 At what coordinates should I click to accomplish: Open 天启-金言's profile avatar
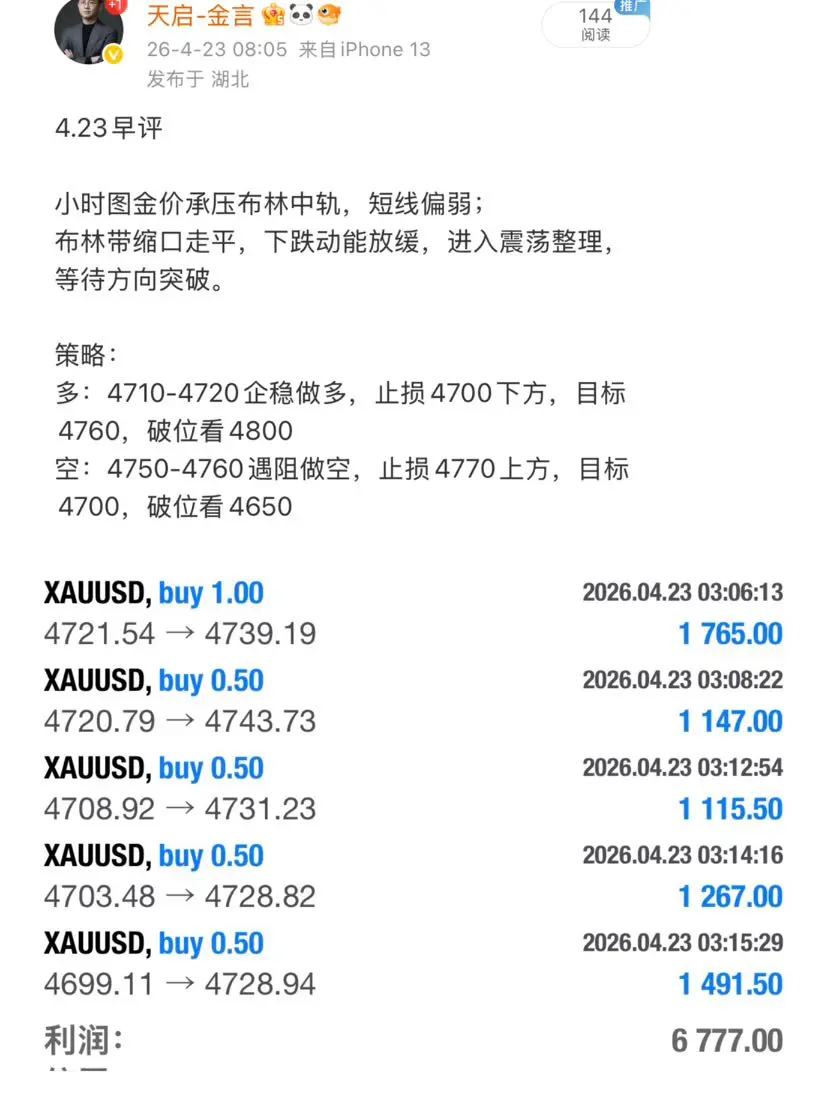[x=88, y=30]
